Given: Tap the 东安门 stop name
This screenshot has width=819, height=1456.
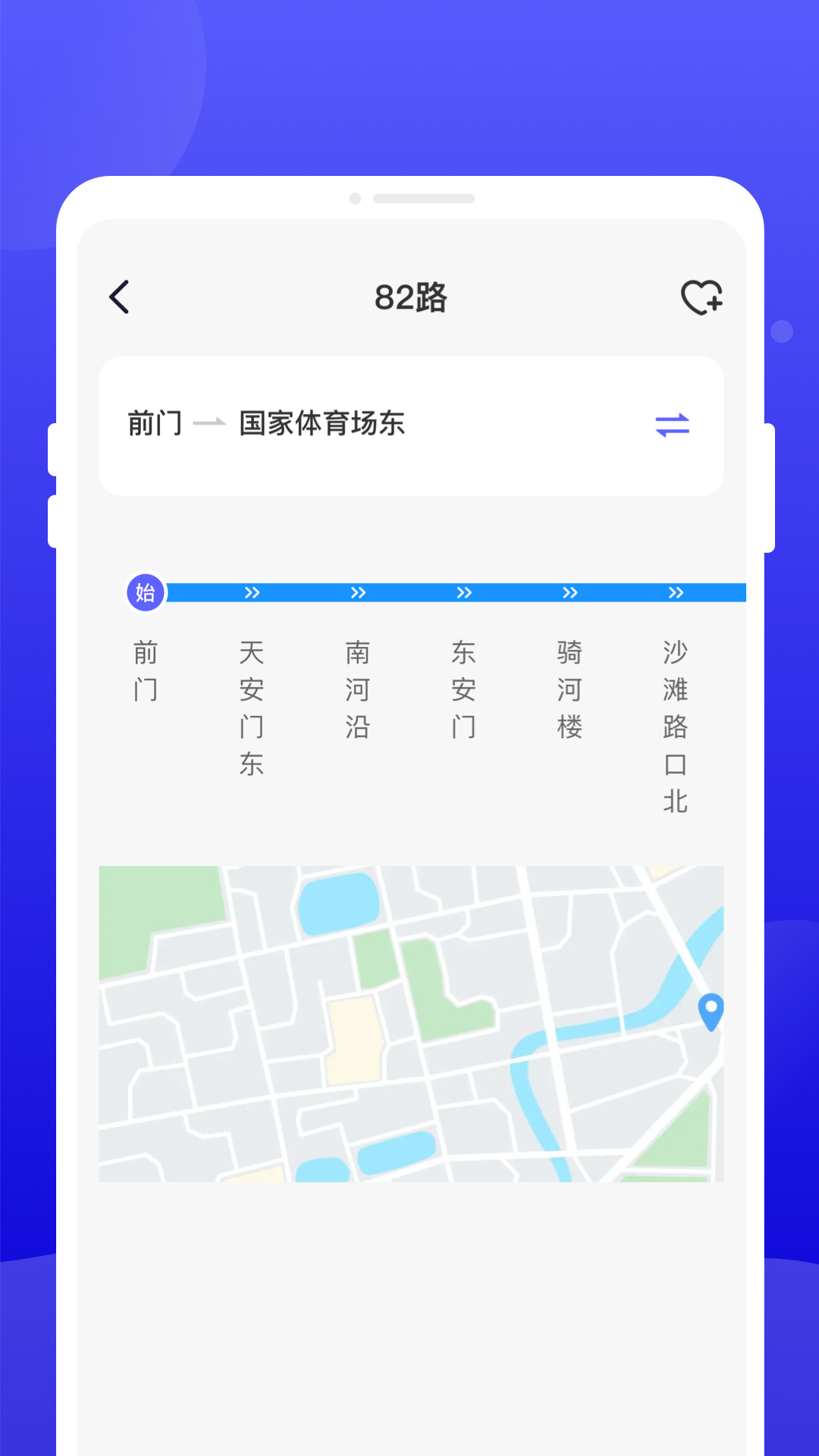Looking at the screenshot, I should pyautogui.click(x=463, y=690).
